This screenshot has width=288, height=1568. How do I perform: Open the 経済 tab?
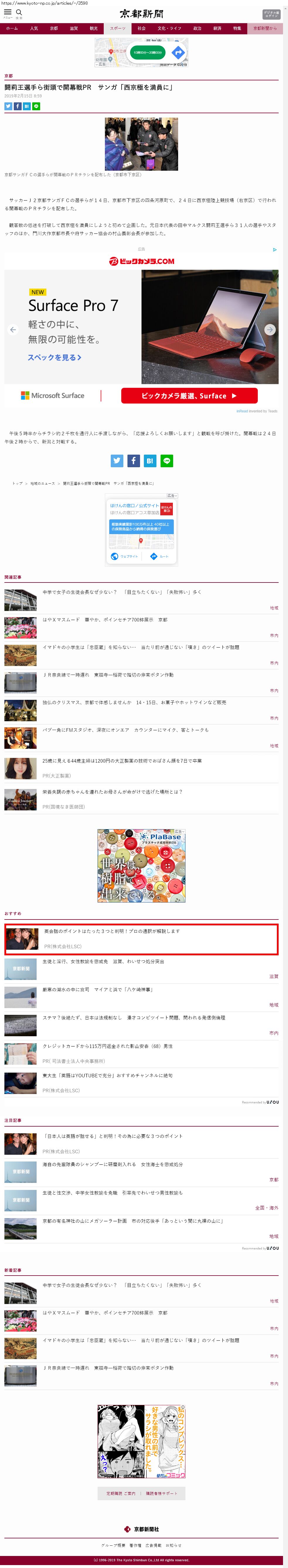(x=217, y=28)
